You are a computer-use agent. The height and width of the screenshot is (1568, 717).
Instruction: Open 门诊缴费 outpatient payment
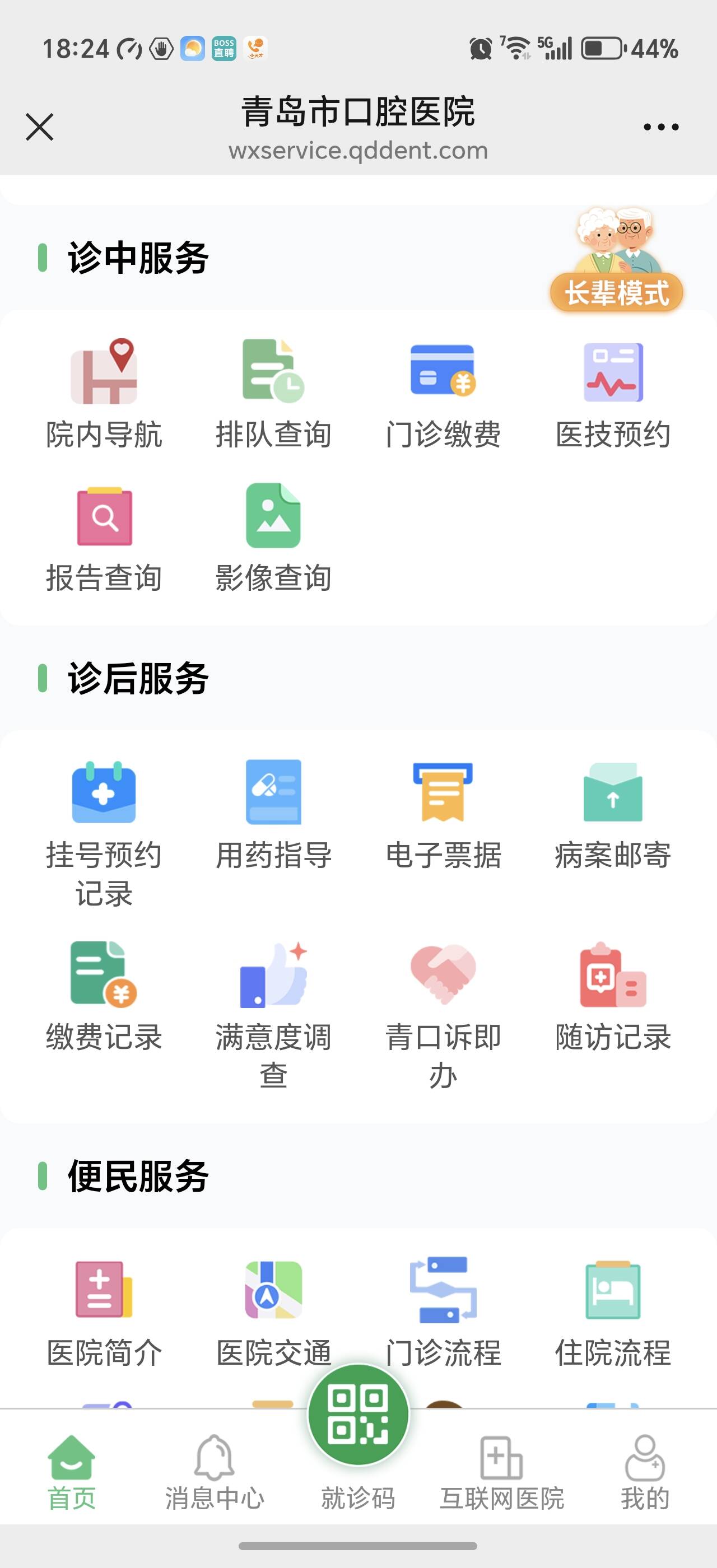pos(443,394)
